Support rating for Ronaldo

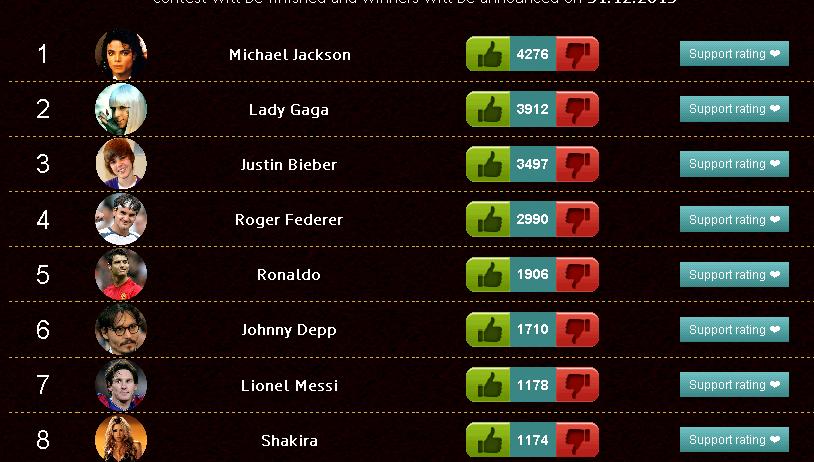734,274
